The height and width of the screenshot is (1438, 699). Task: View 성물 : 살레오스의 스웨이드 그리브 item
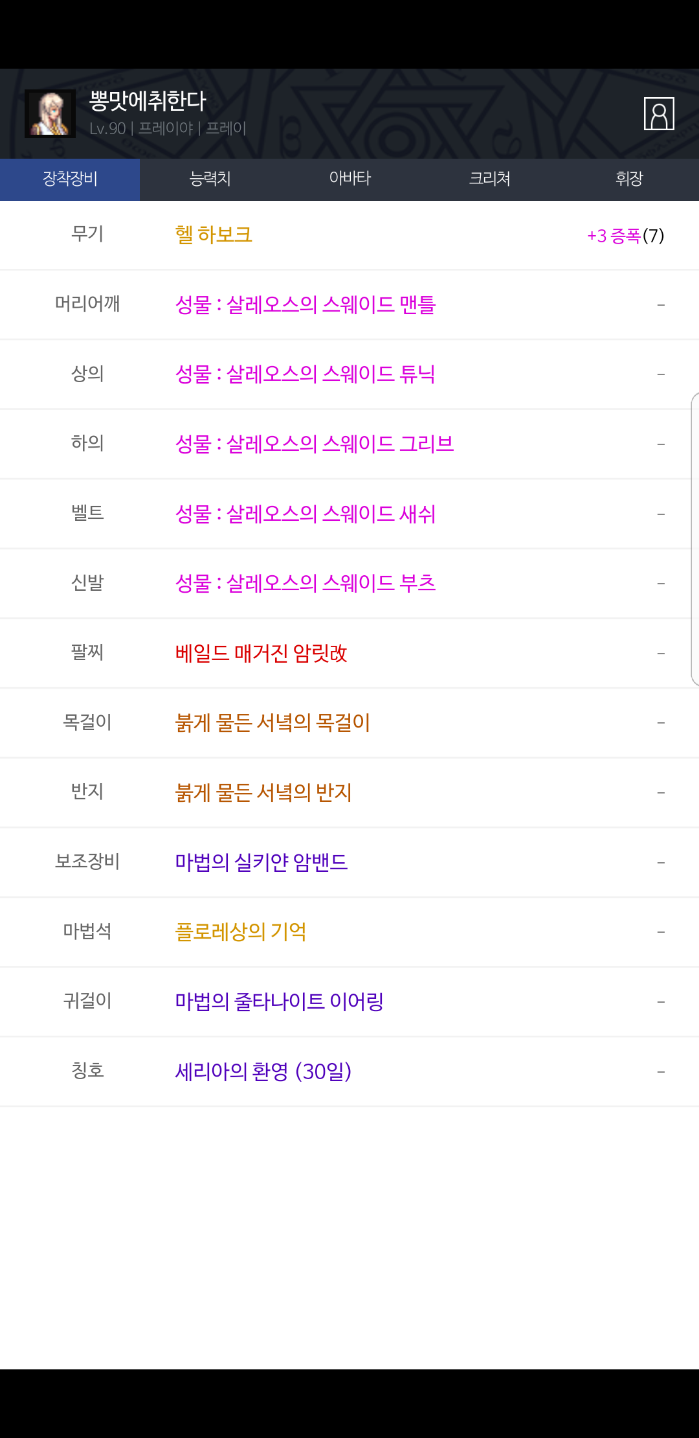pos(314,444)
